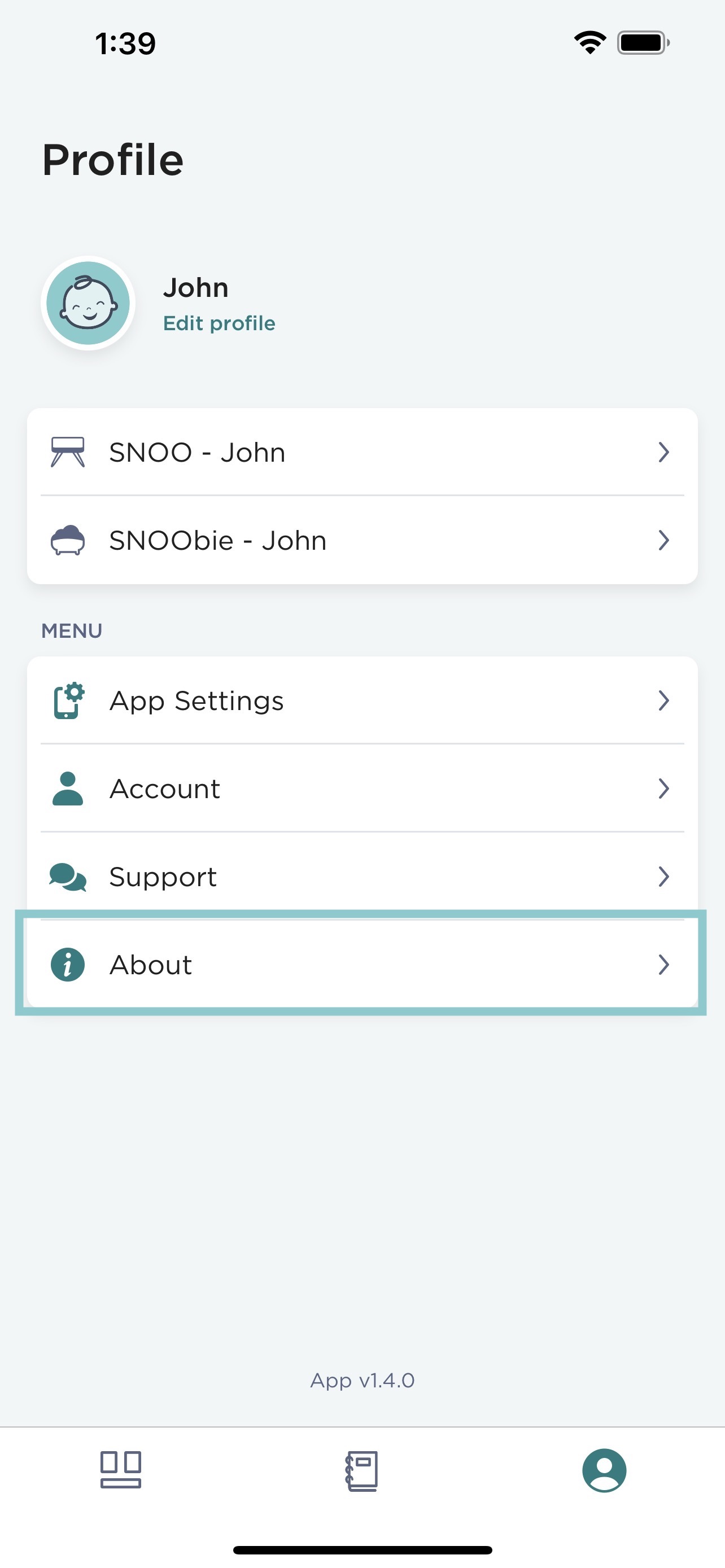
Task: Go to the Account menu item
Action: [x=362, y=789]
